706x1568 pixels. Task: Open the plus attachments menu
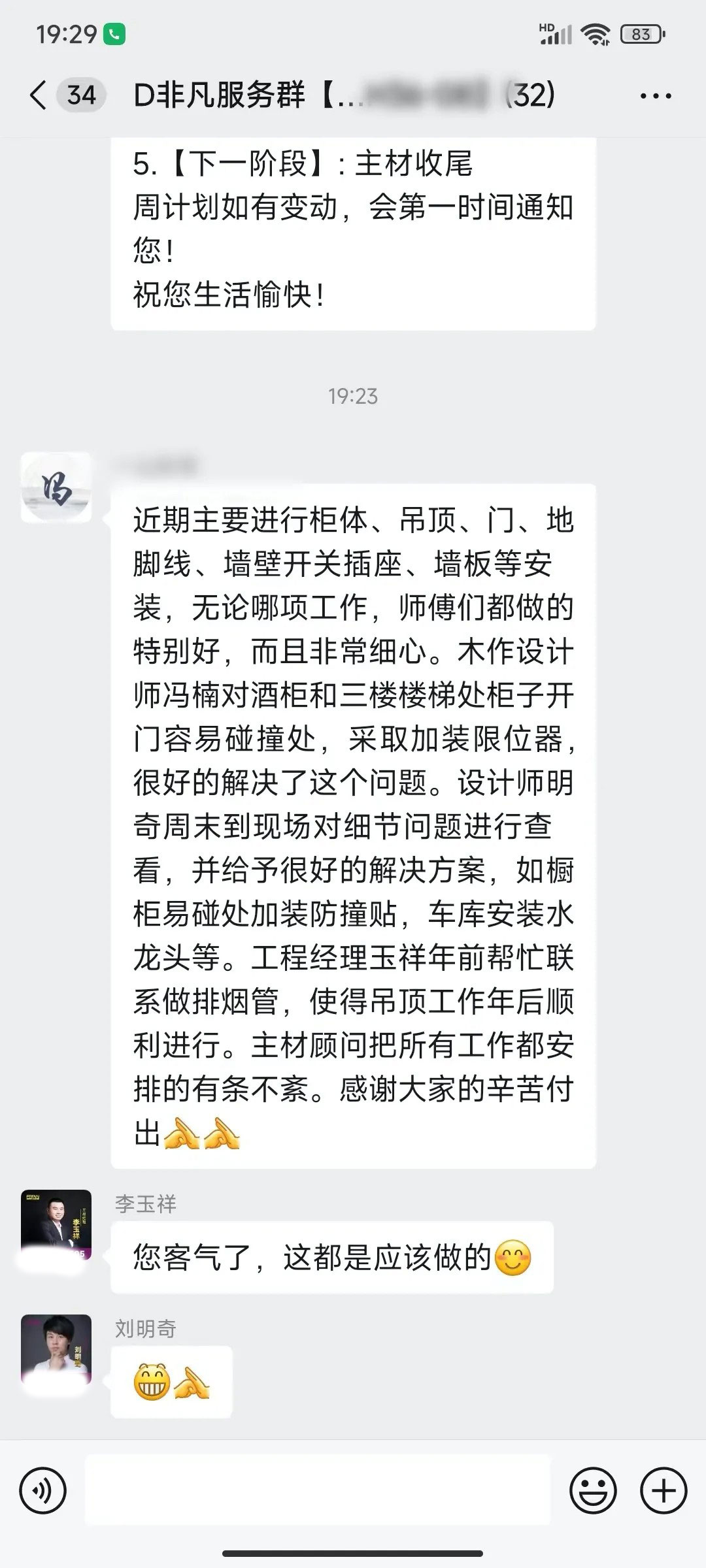tap(664, 1492)
